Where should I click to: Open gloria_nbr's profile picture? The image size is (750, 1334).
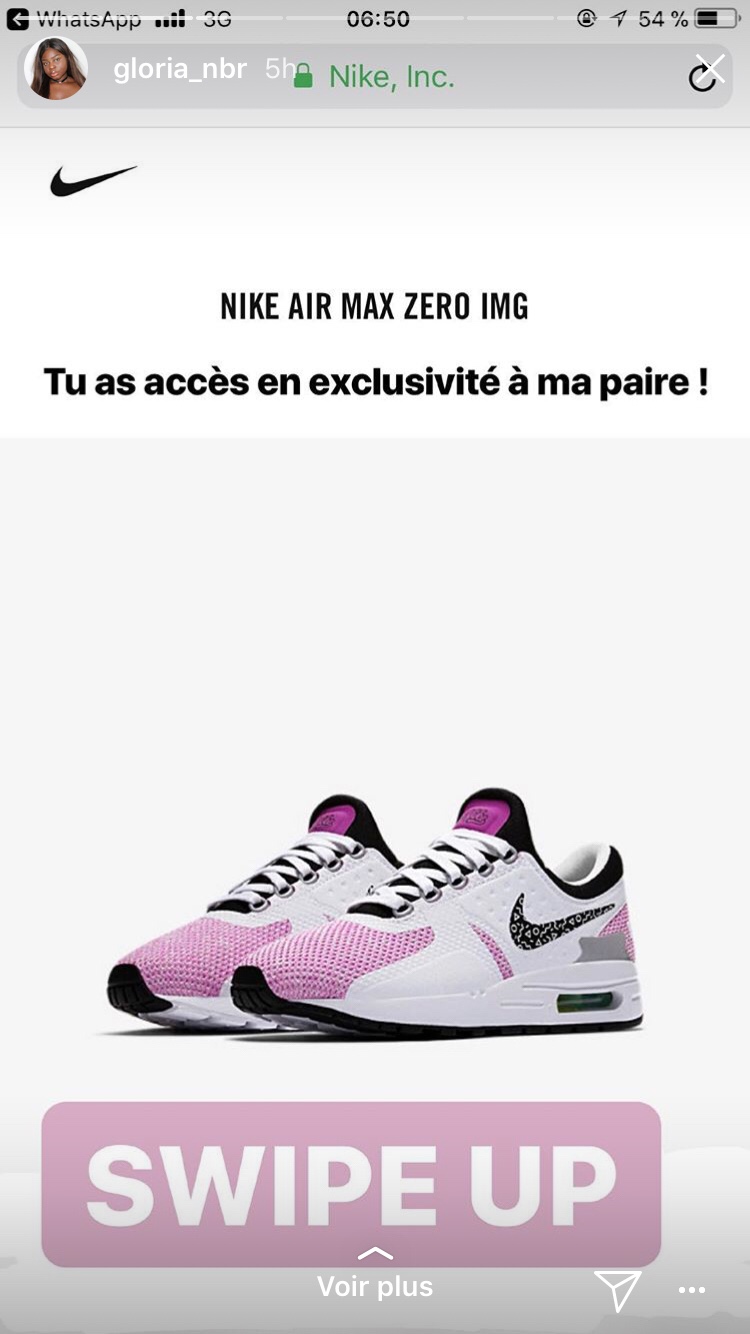tap(56, 69)
